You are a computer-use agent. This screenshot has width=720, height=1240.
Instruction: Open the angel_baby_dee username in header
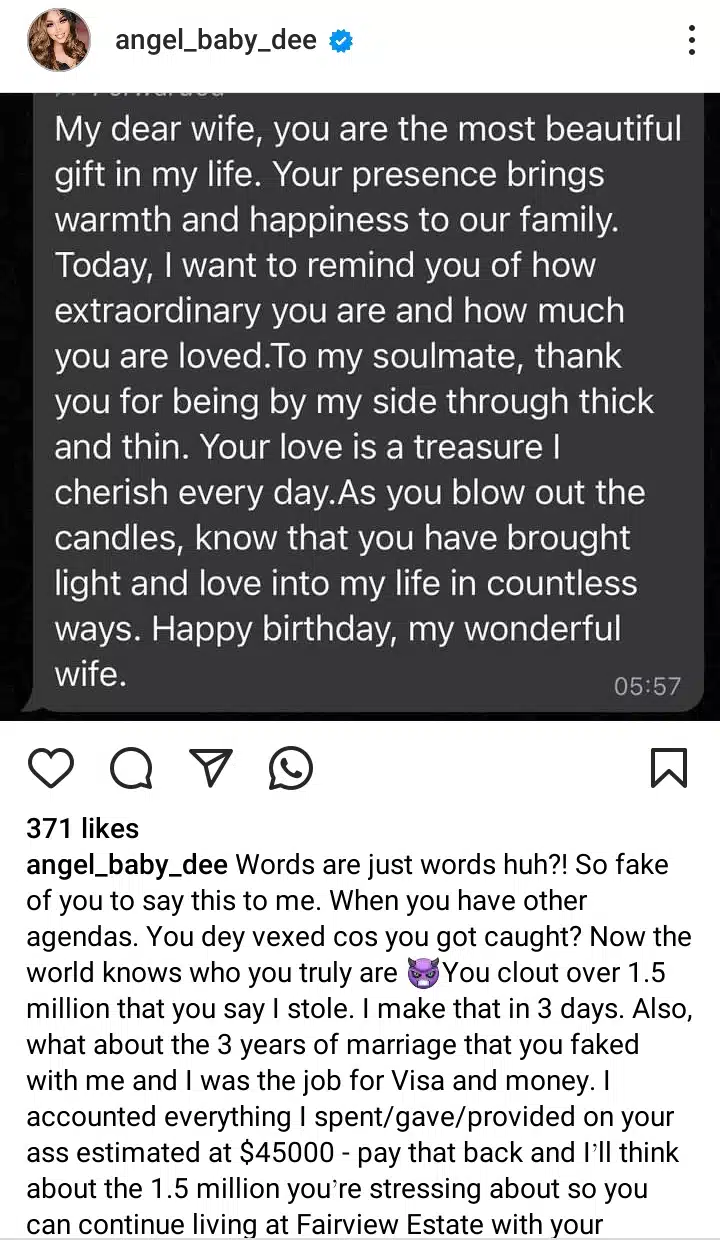pos(215,41)
